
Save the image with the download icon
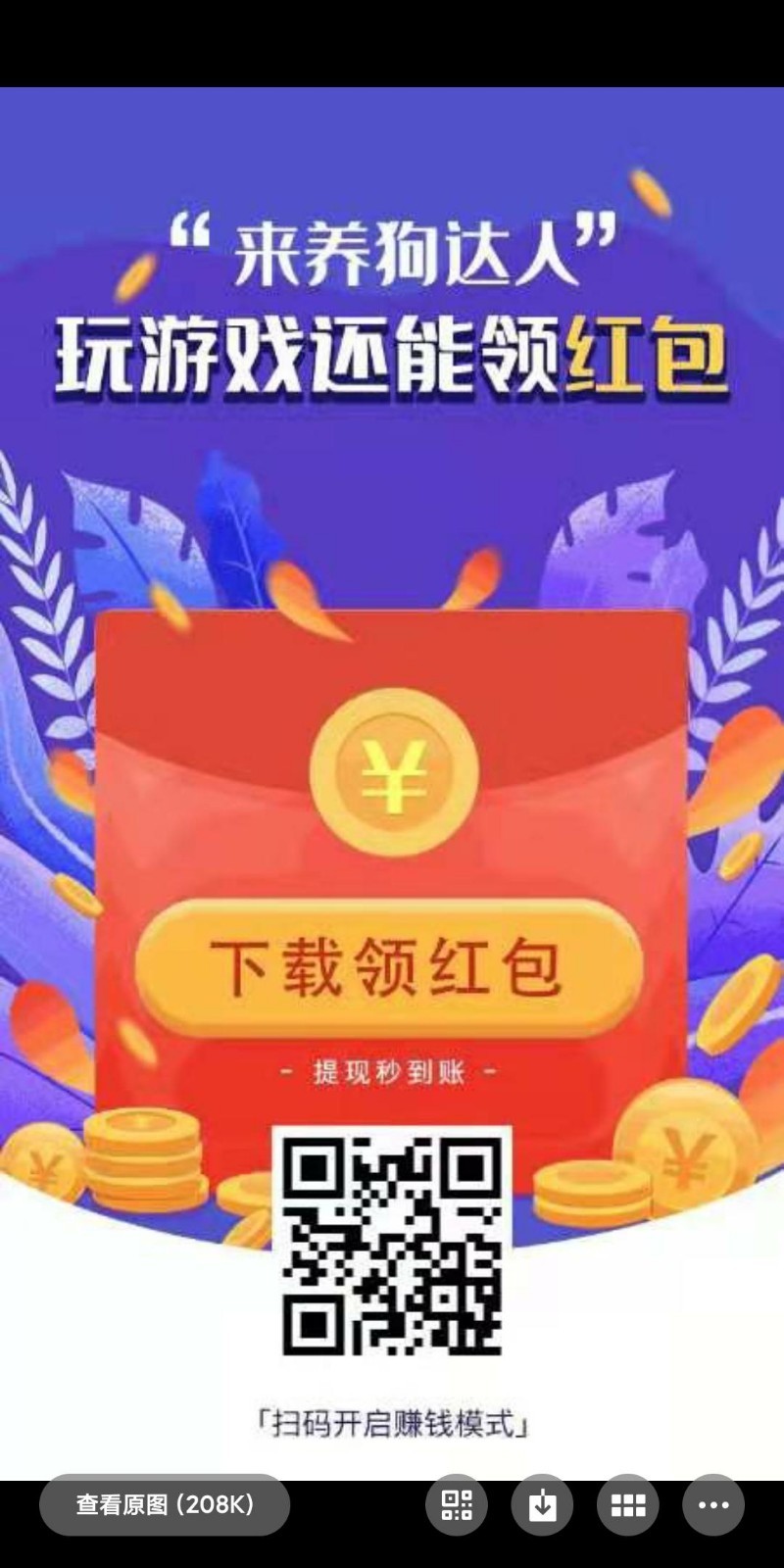tap(542, 1504)
